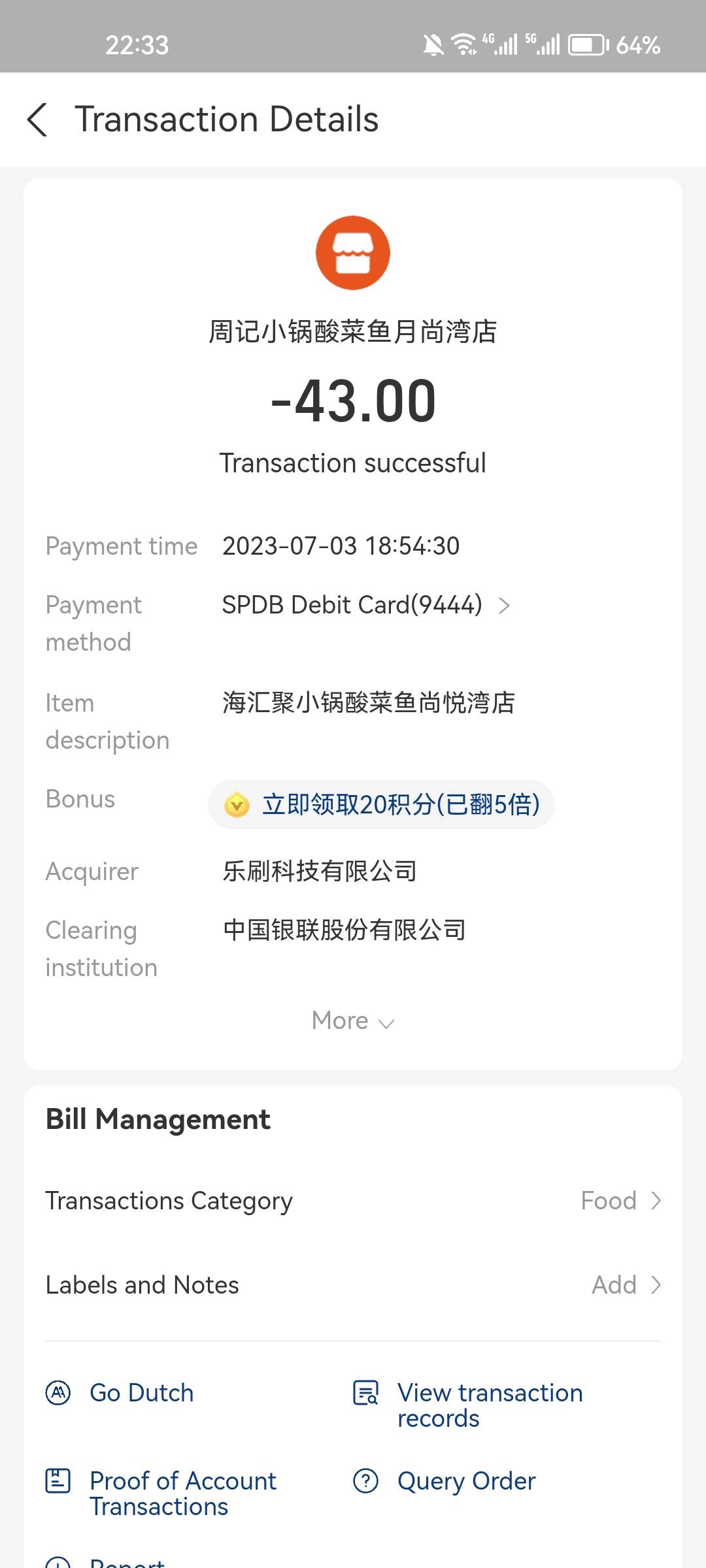Claim the 20 bonus points chip
Image resolution: width=706 pixels, height=1568 pixels.
coord(381,804)
